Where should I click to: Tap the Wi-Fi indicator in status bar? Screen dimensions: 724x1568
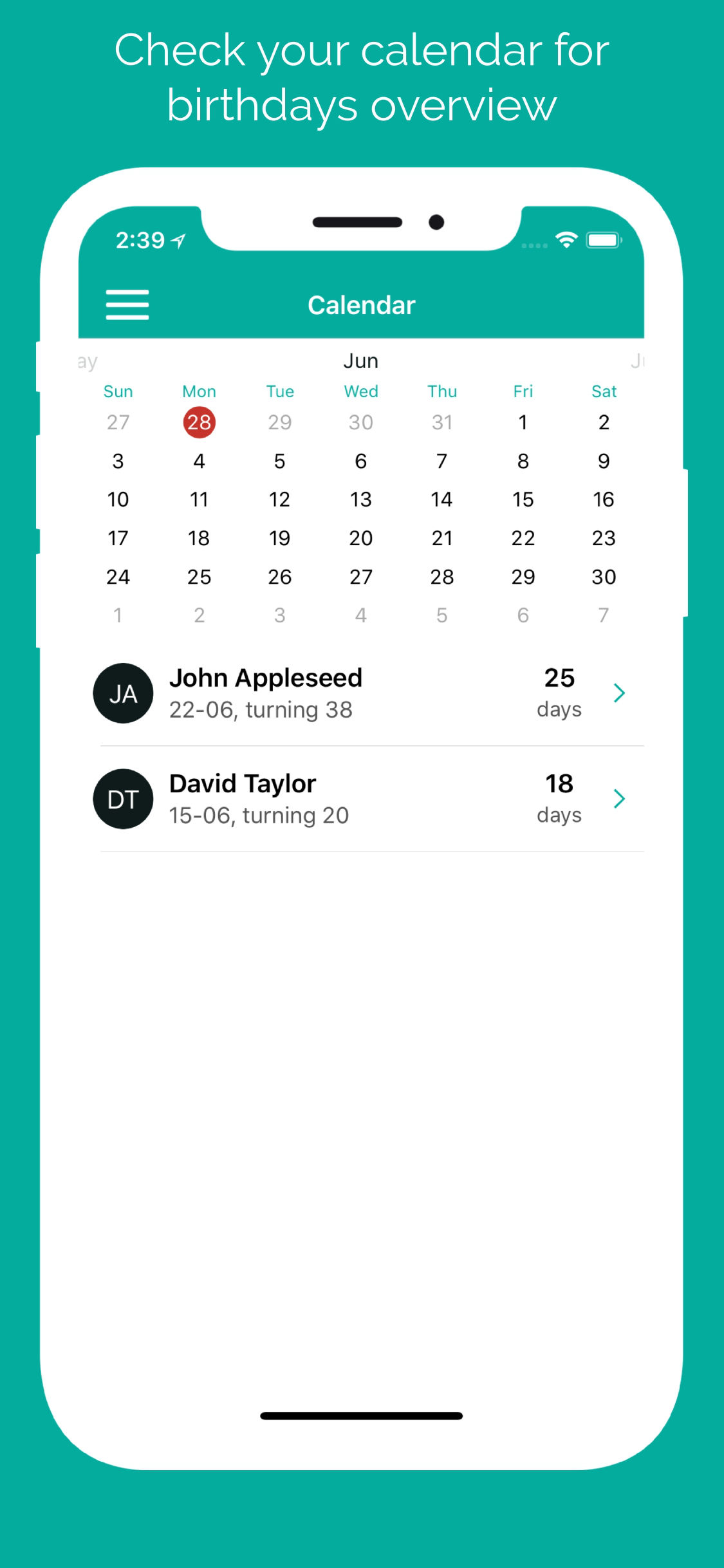click(x=565, y=239)
